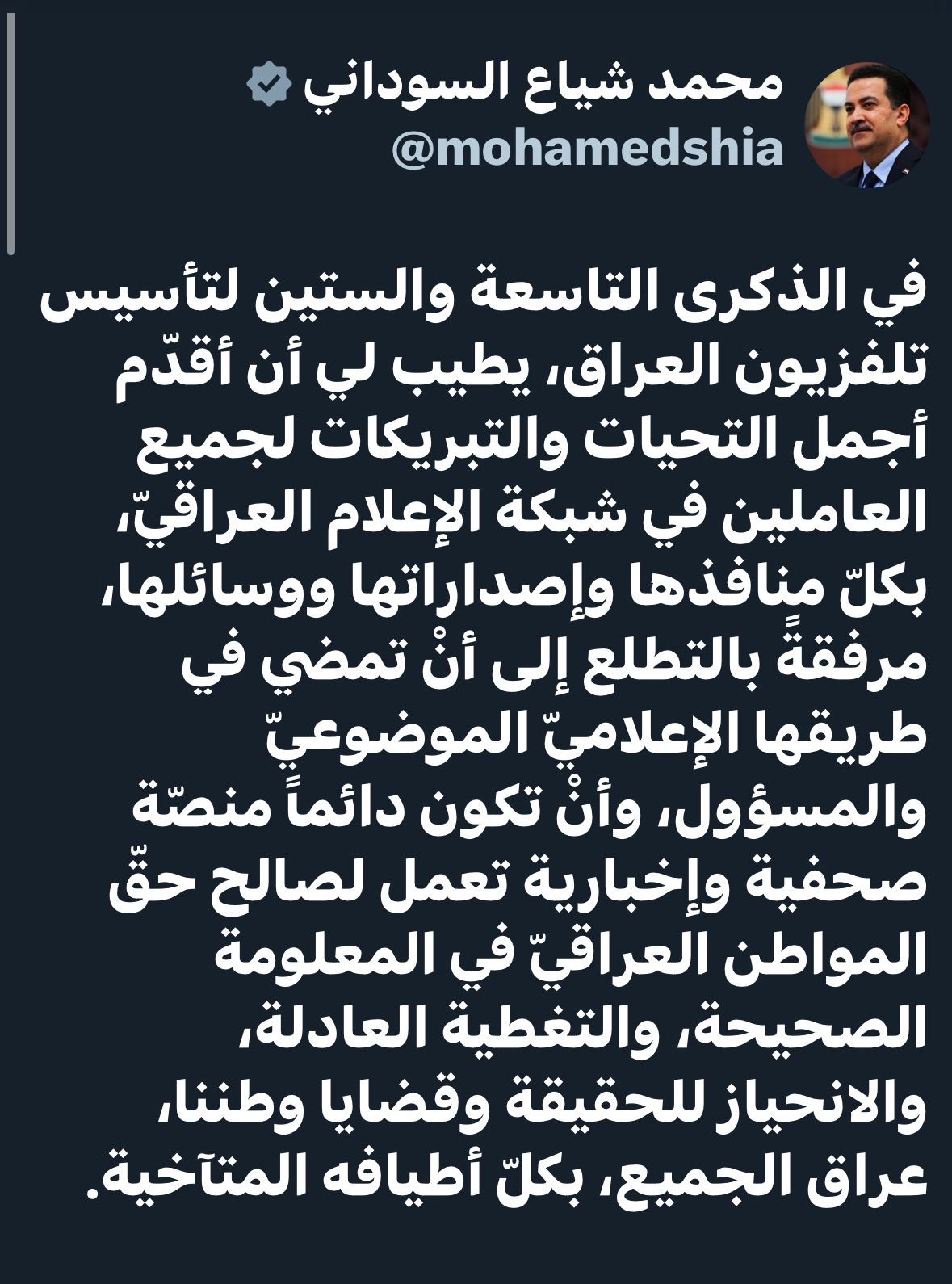The height and width of the screenshot is (1284, 952).
Task: Open Mohammed Shia al-Sudani's profile picture
Action: (868, 127)
